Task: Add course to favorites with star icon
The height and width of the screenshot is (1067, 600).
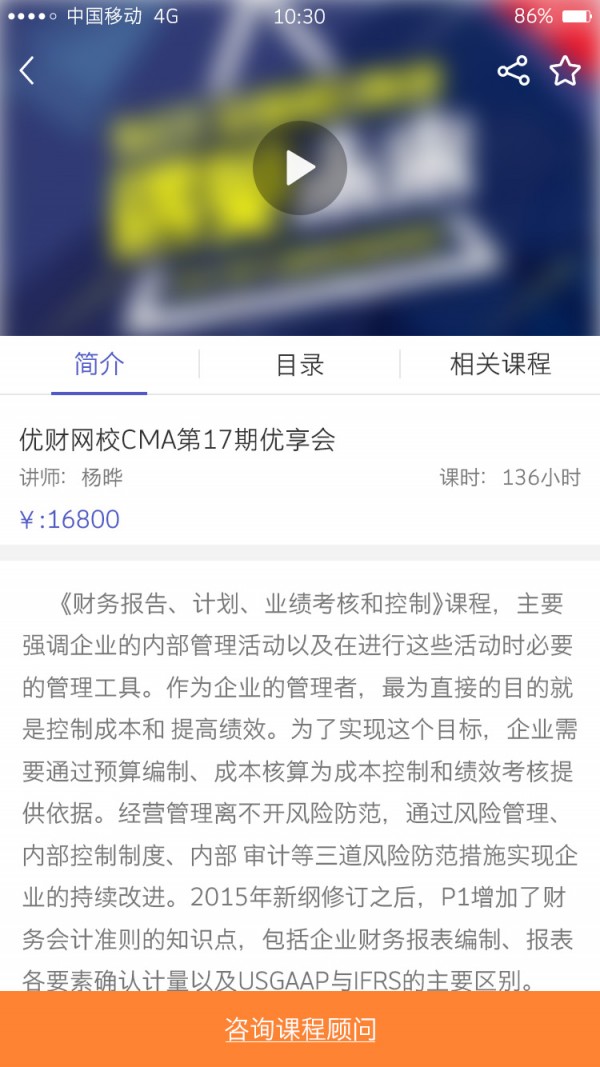Action: (x=565, y=71)
